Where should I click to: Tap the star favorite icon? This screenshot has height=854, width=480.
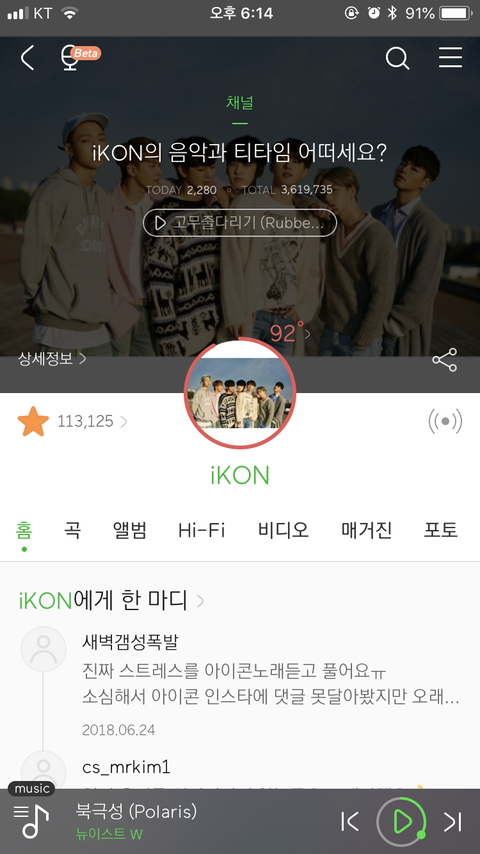pos(33,422)
